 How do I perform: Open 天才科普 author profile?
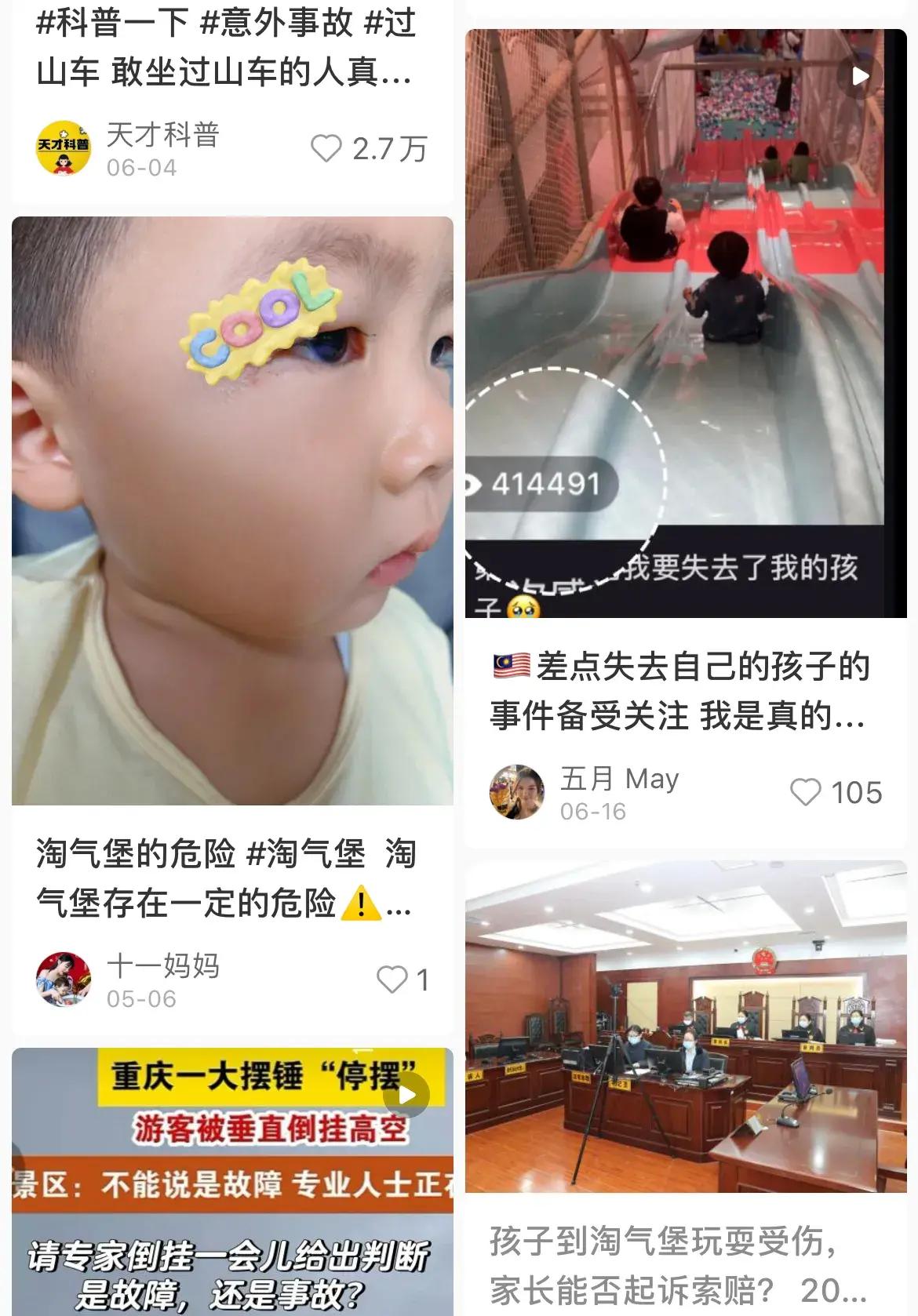(x=64, y=148)
